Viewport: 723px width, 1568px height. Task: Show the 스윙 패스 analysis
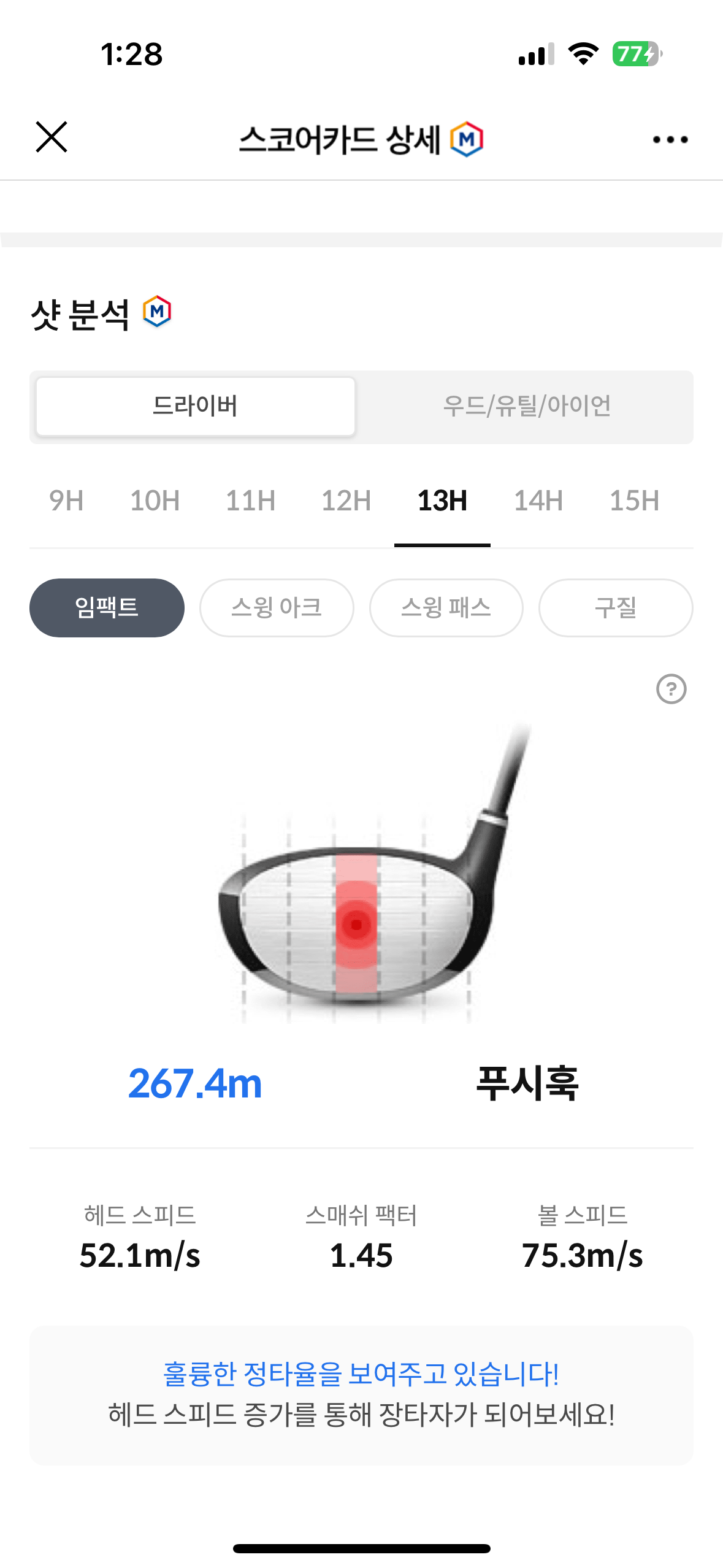pos(446,607)
